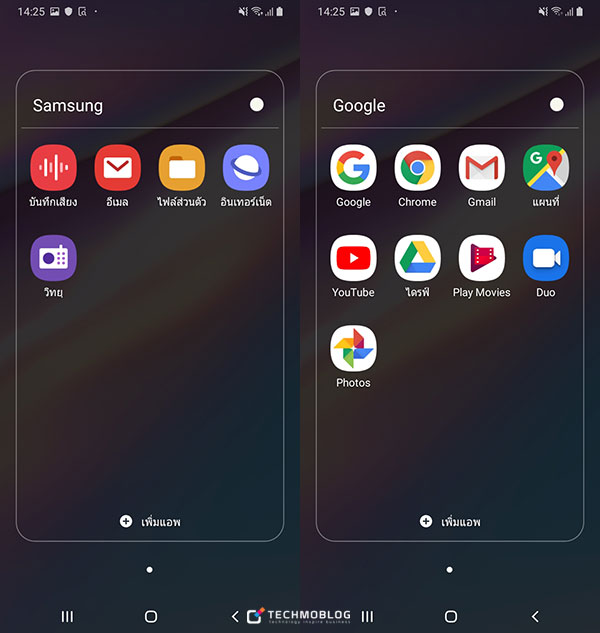Screen dimensions: 600x633
Task: Open Google Photos
Action: point(353,349)
